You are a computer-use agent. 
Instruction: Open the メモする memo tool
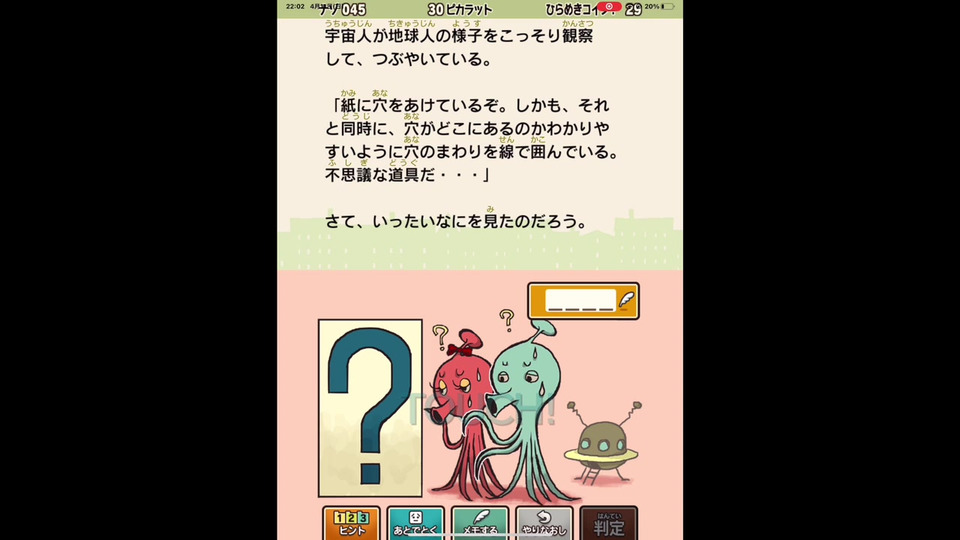(x=479, y=523)
